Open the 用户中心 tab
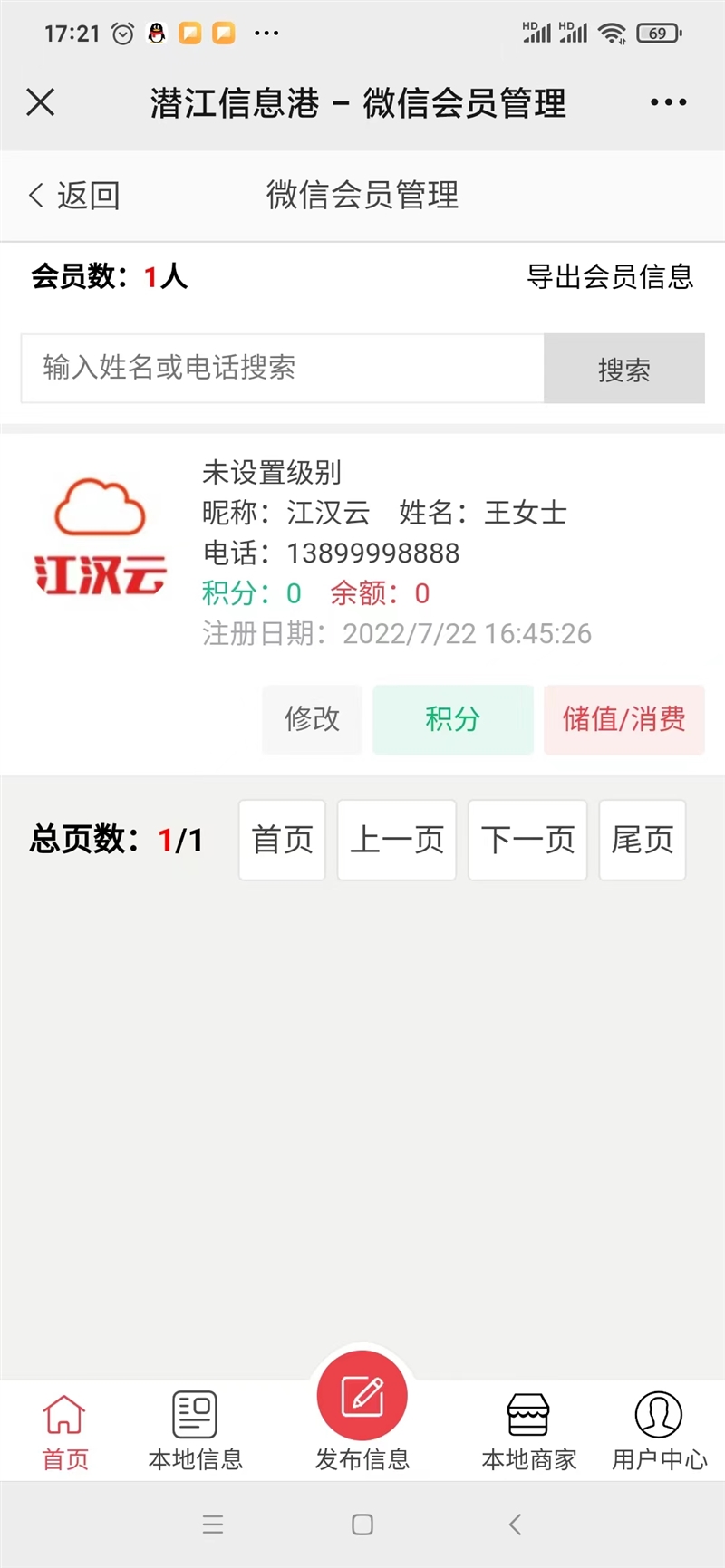Viewport: 725px width, 1568px height. (659, 1432)
